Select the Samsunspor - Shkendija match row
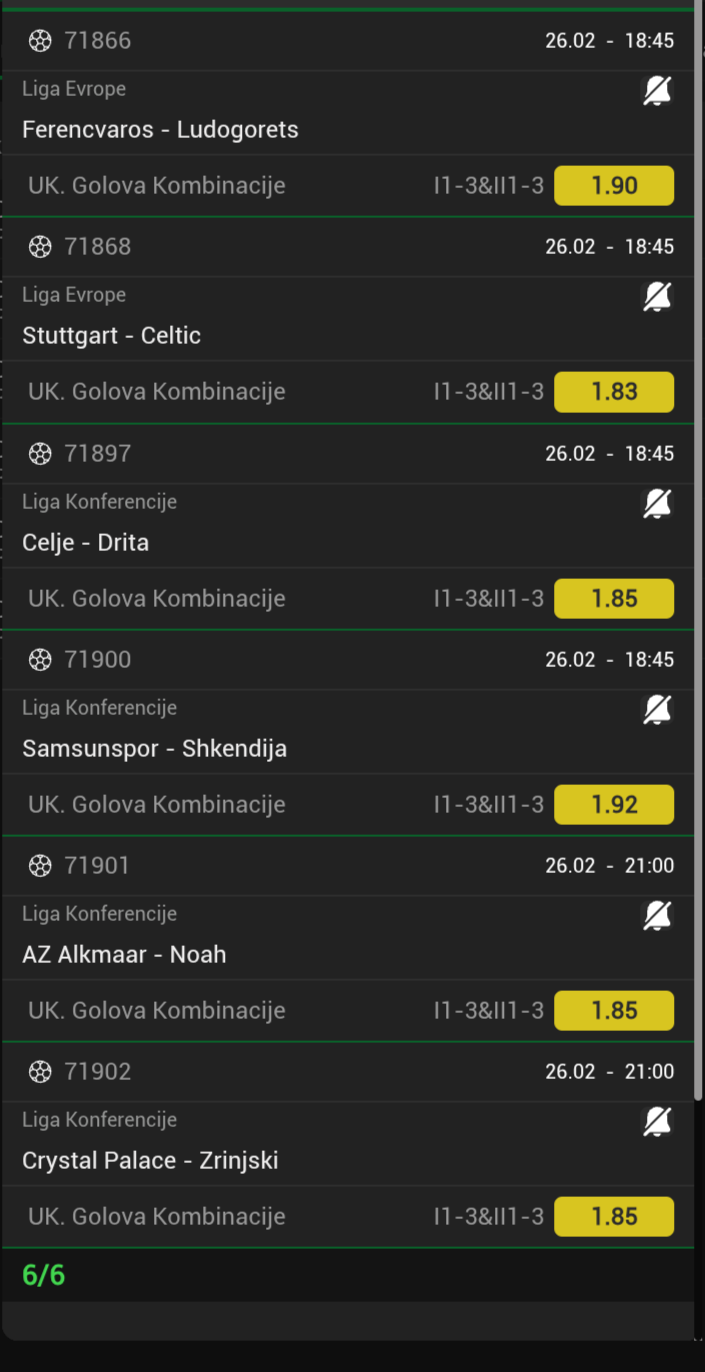This screenshot has height=1372, width=705. pyautogui.click(x=154, y=749)
